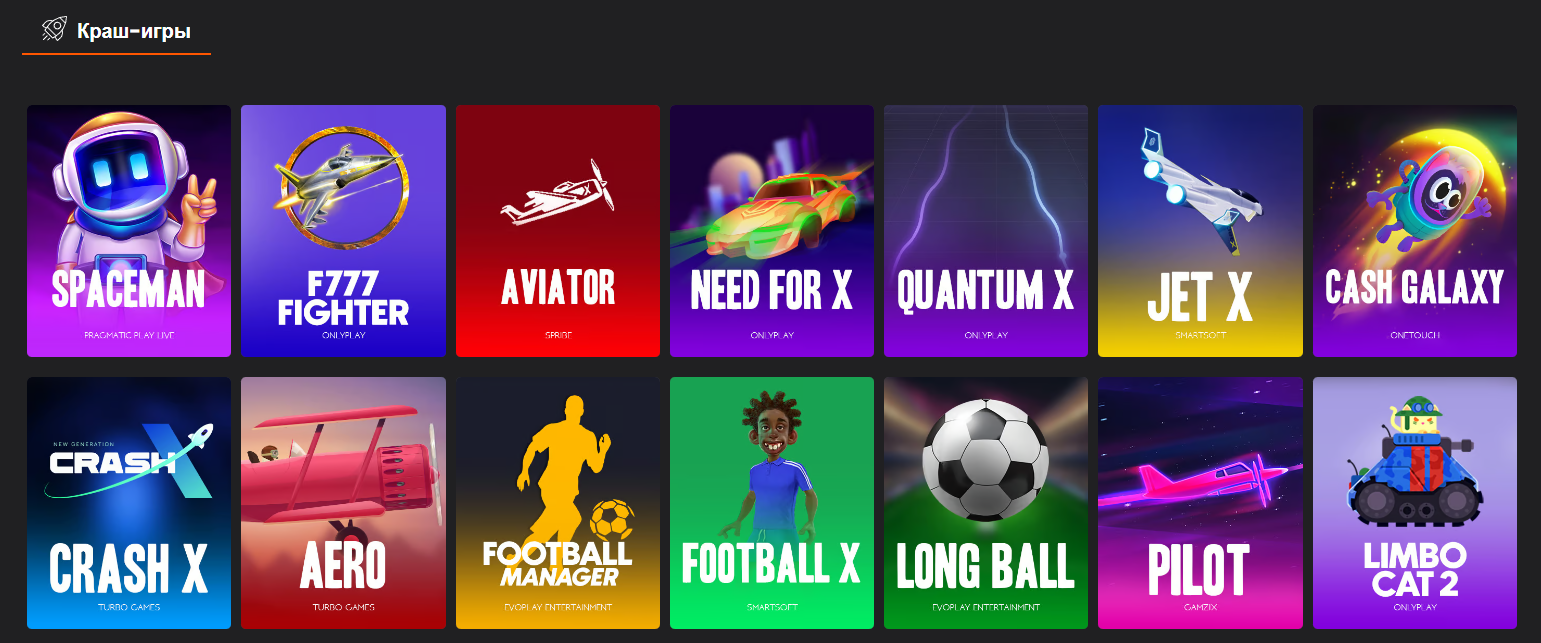Open the Pilot game by Gamzix
This screenshot has height=643, width=1541.
point(1200,503)
